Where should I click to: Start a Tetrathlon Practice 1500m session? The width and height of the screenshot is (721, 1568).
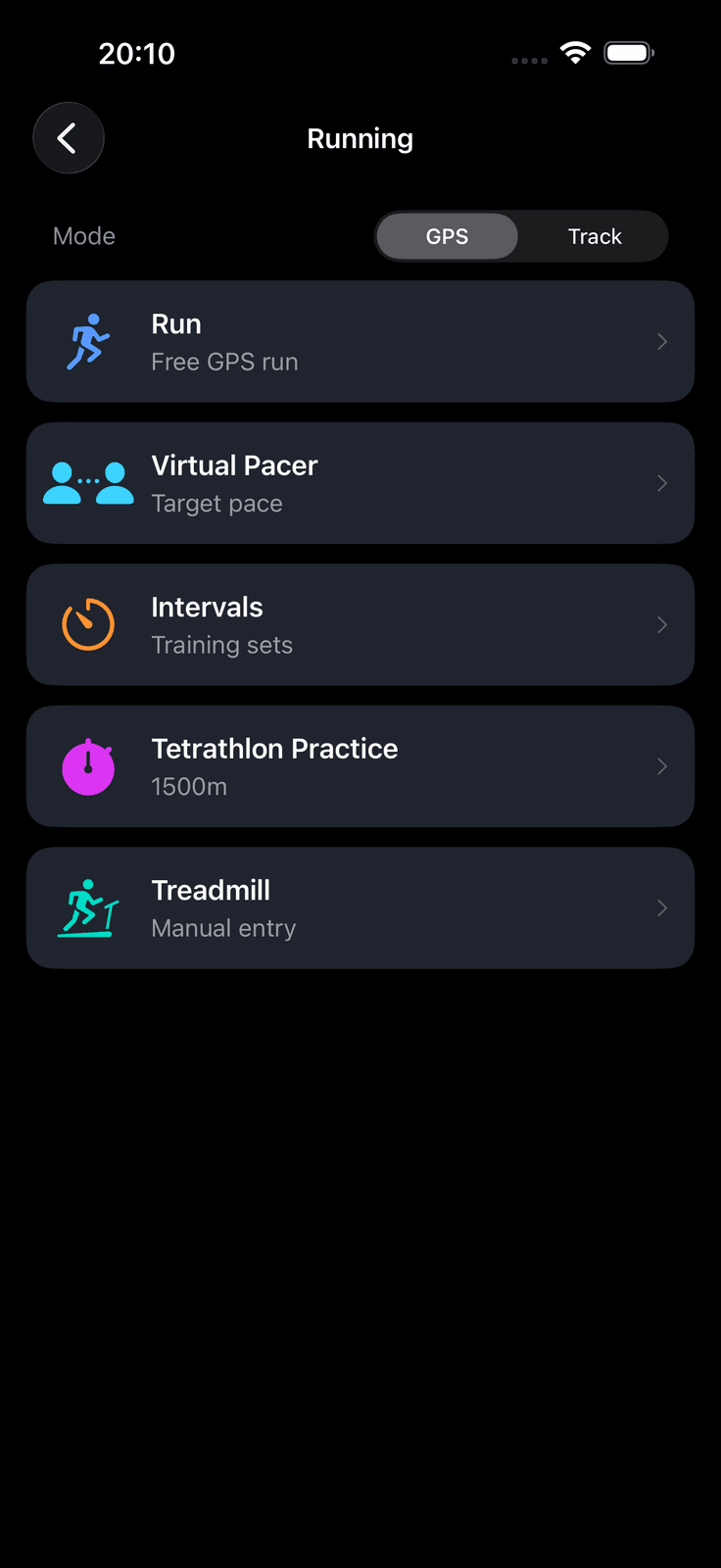(x=360, y=765)
